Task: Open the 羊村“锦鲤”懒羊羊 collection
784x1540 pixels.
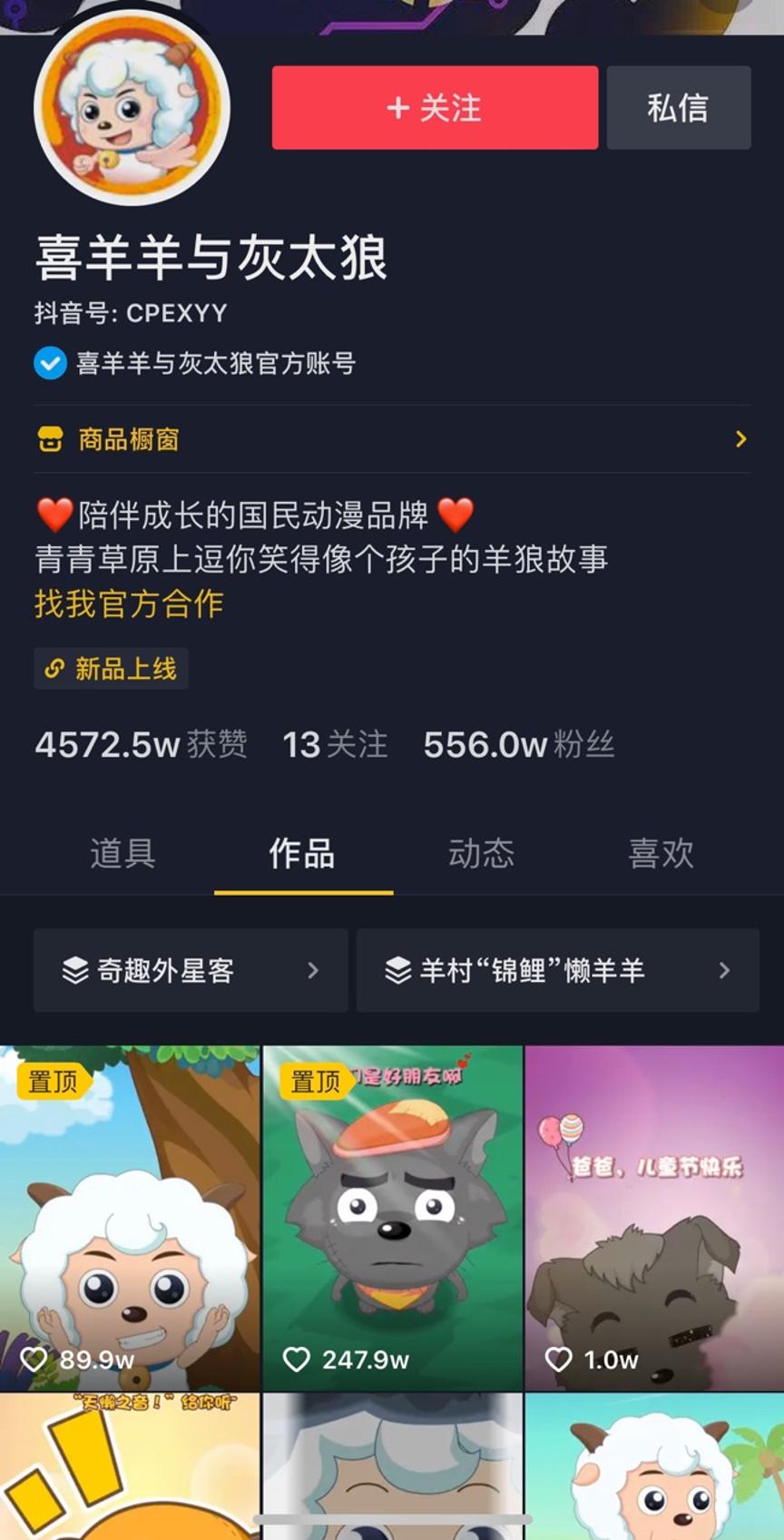Action: point(557,970)
